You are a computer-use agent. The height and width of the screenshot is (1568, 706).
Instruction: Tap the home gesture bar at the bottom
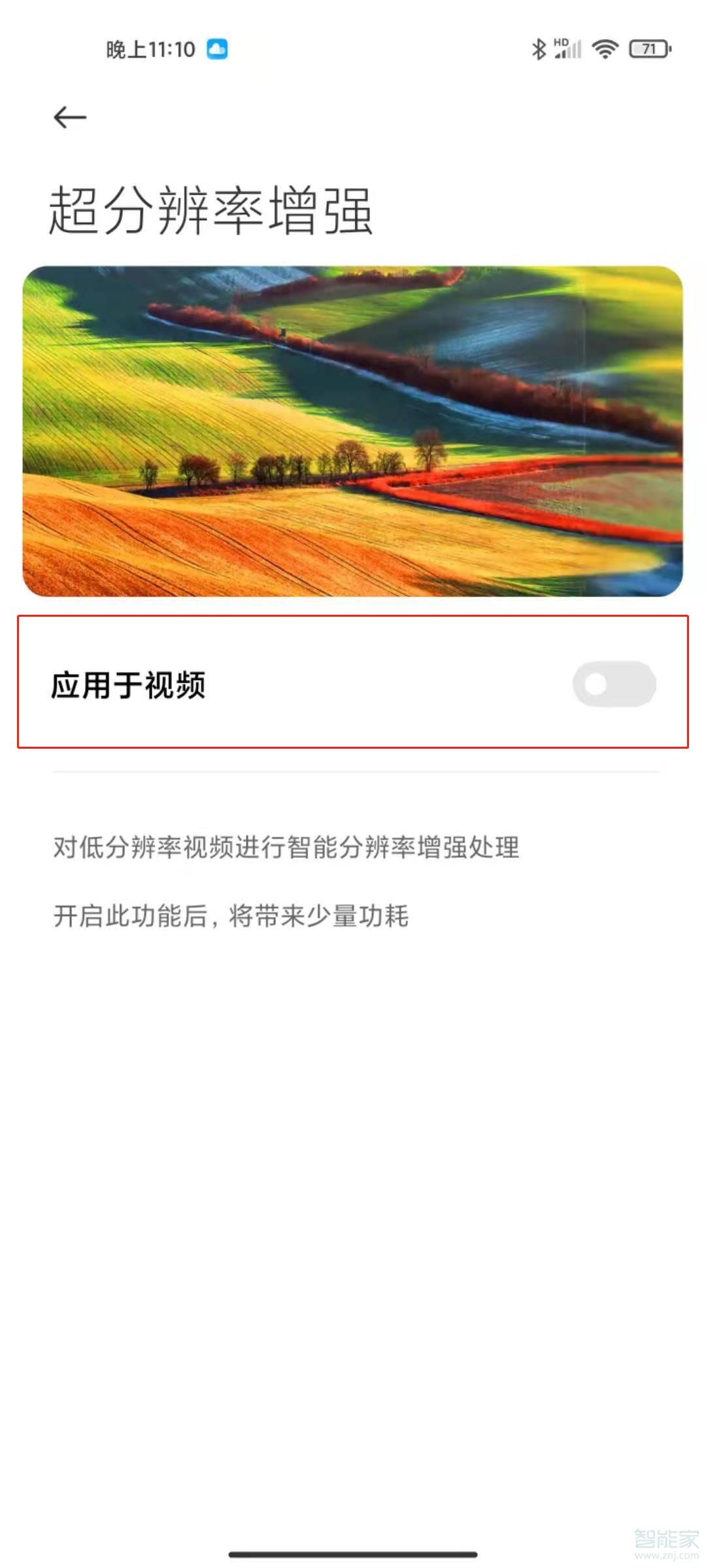tap(353, 1554)
